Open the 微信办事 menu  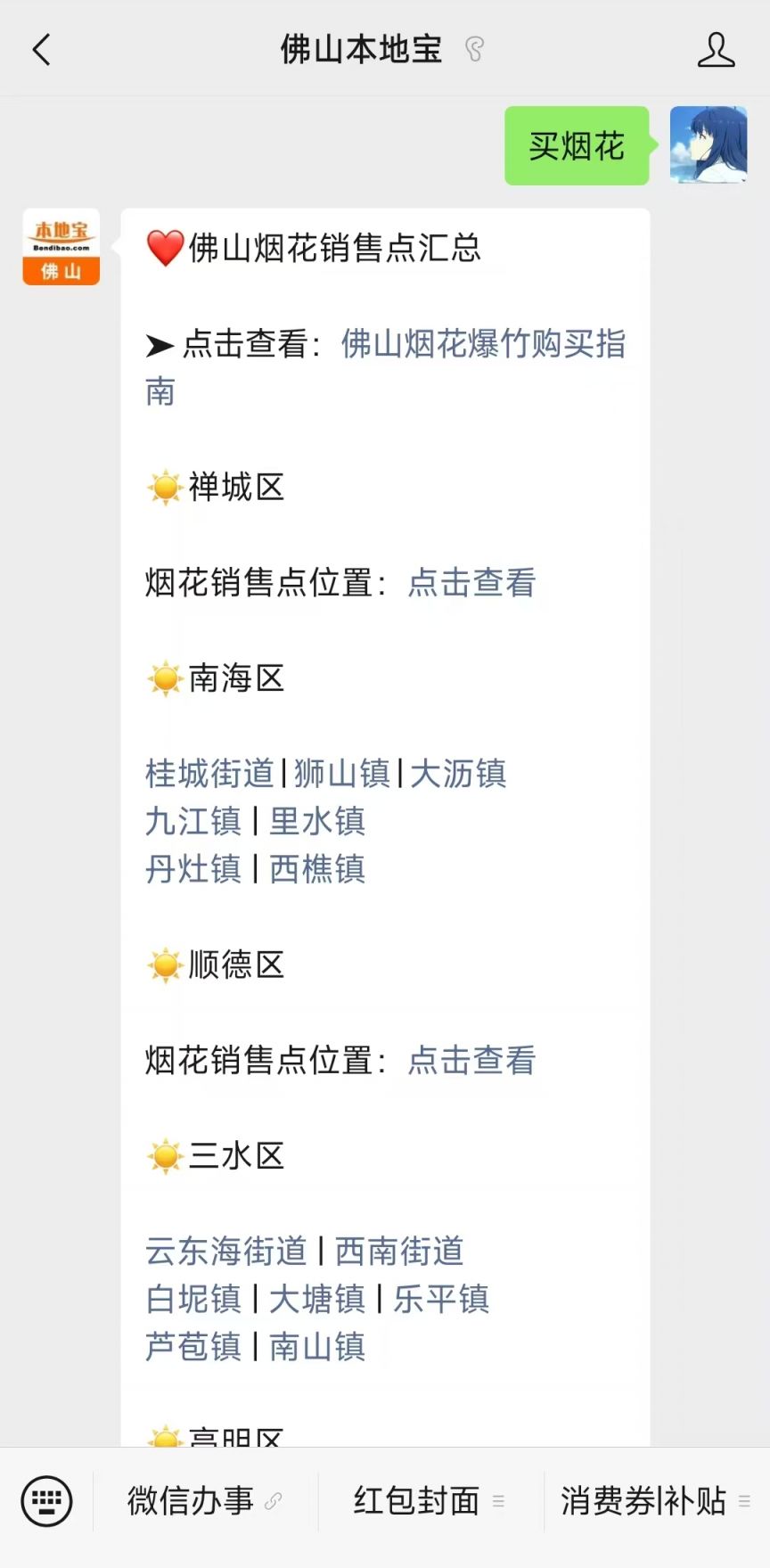click(205, 1501)
